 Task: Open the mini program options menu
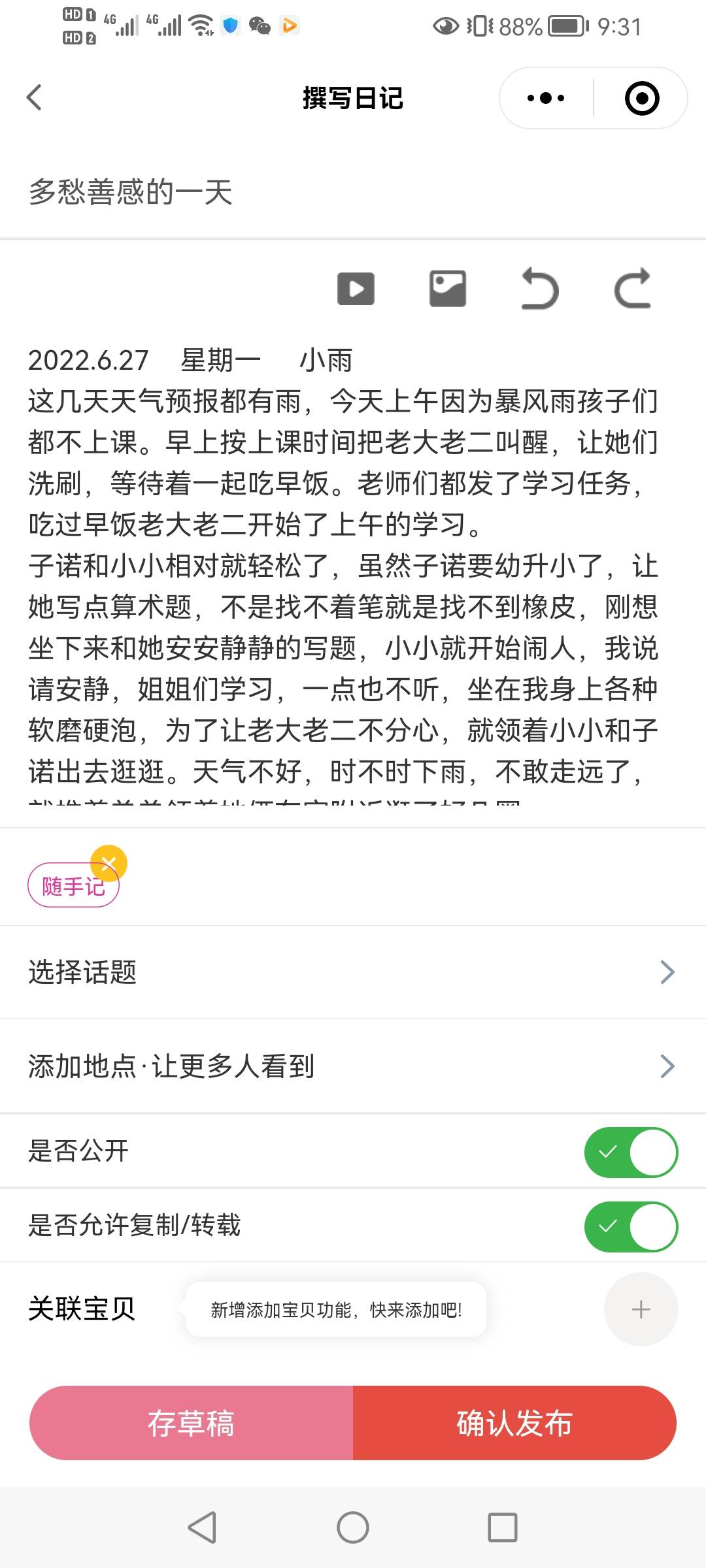click(545, 97)
